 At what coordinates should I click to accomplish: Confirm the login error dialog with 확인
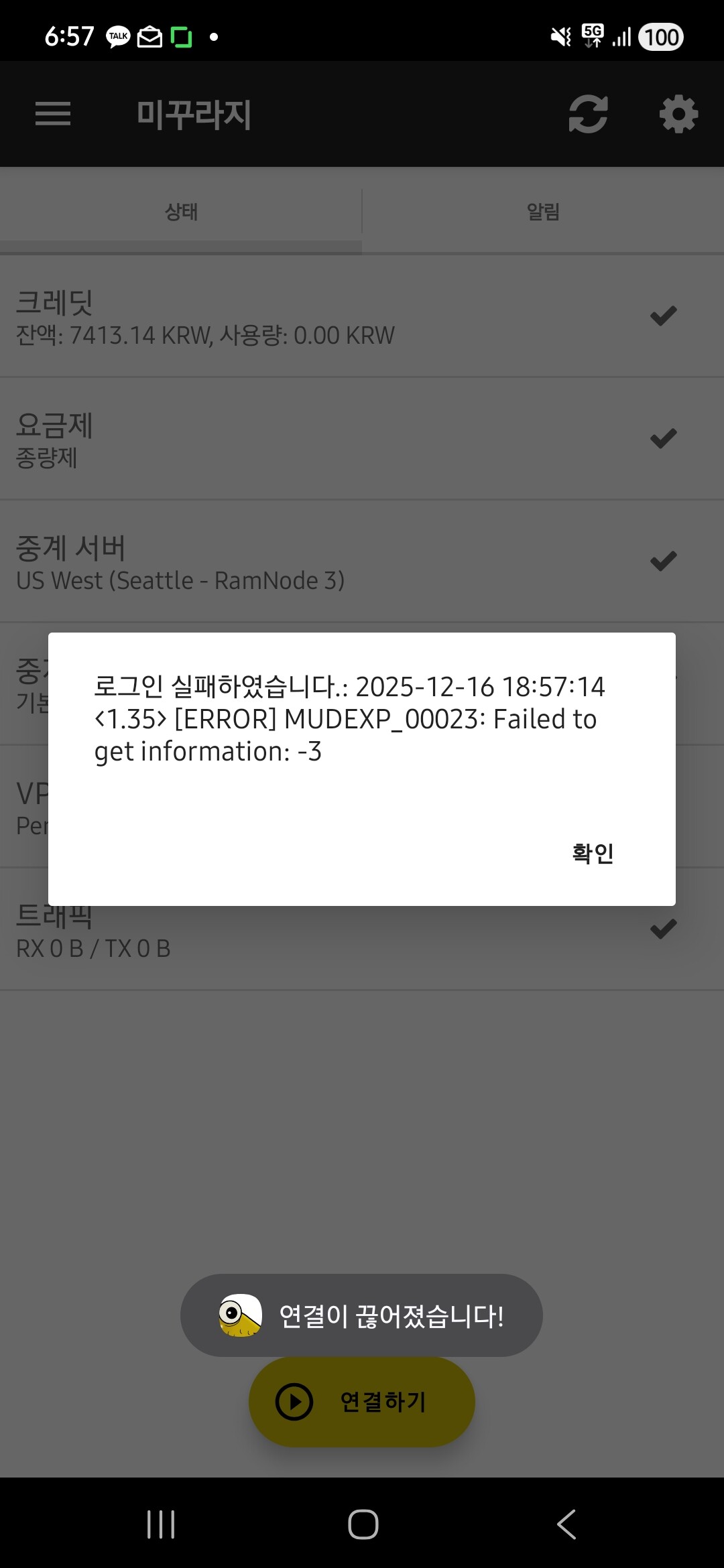(x=593, y=854)
